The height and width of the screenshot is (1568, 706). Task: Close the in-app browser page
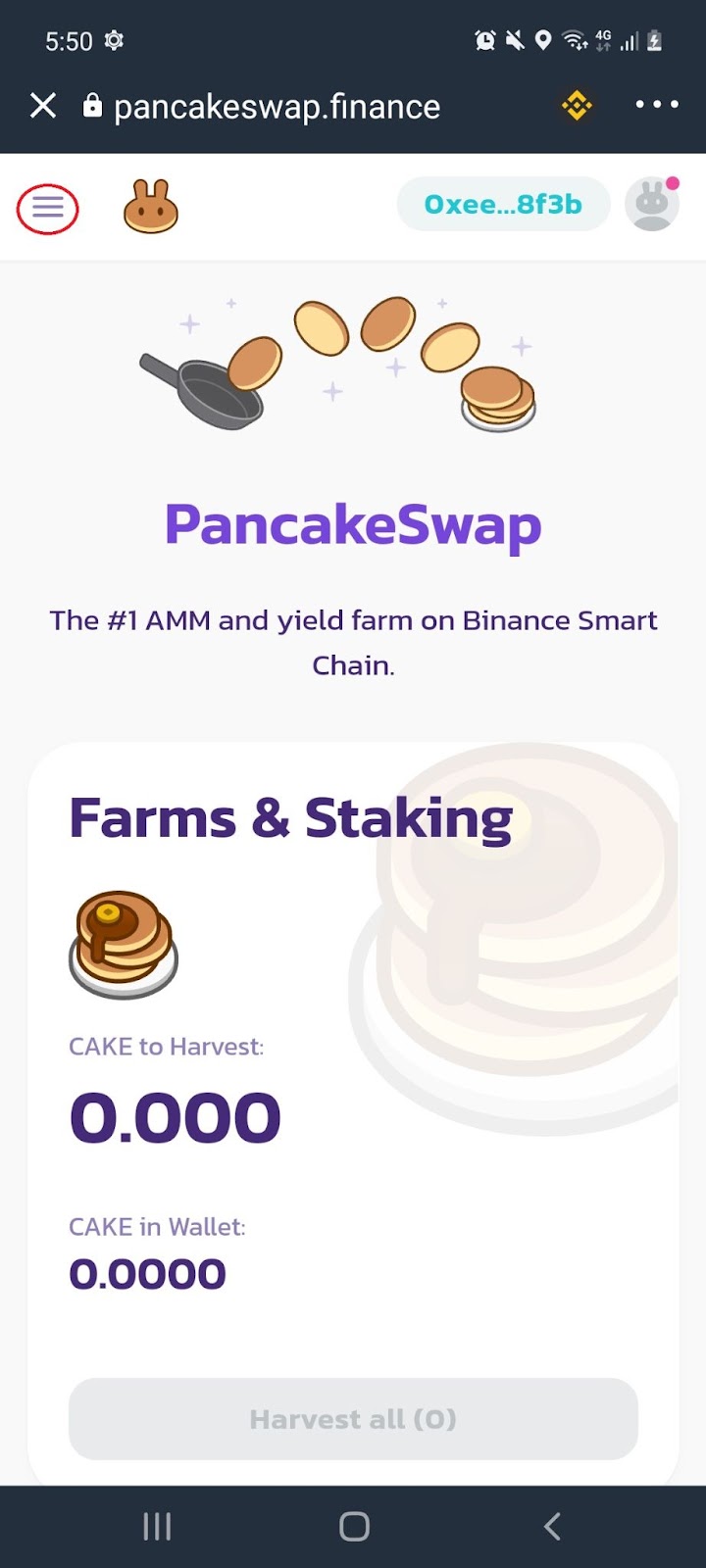click(x=43, y=105)
